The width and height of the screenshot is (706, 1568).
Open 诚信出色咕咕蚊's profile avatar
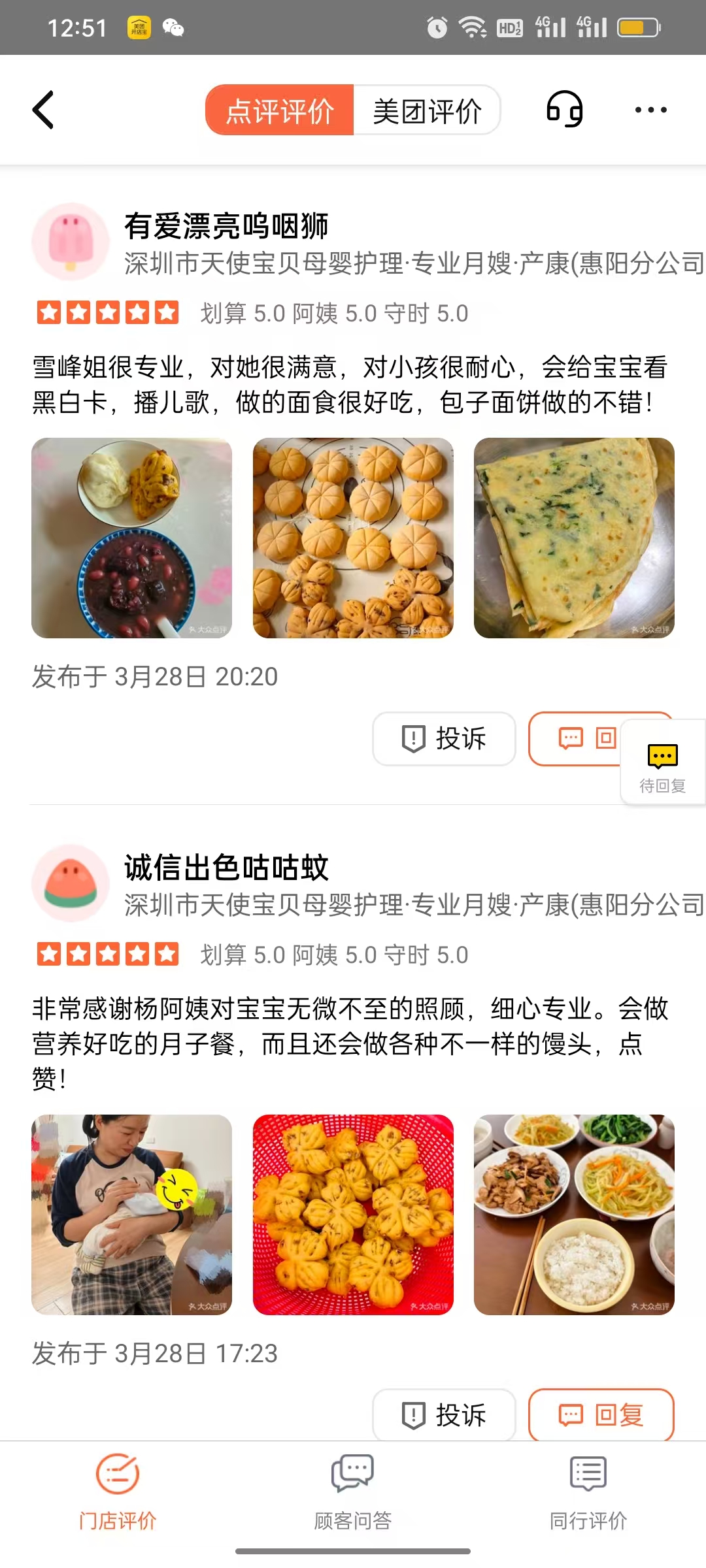[x=70, y=883]
